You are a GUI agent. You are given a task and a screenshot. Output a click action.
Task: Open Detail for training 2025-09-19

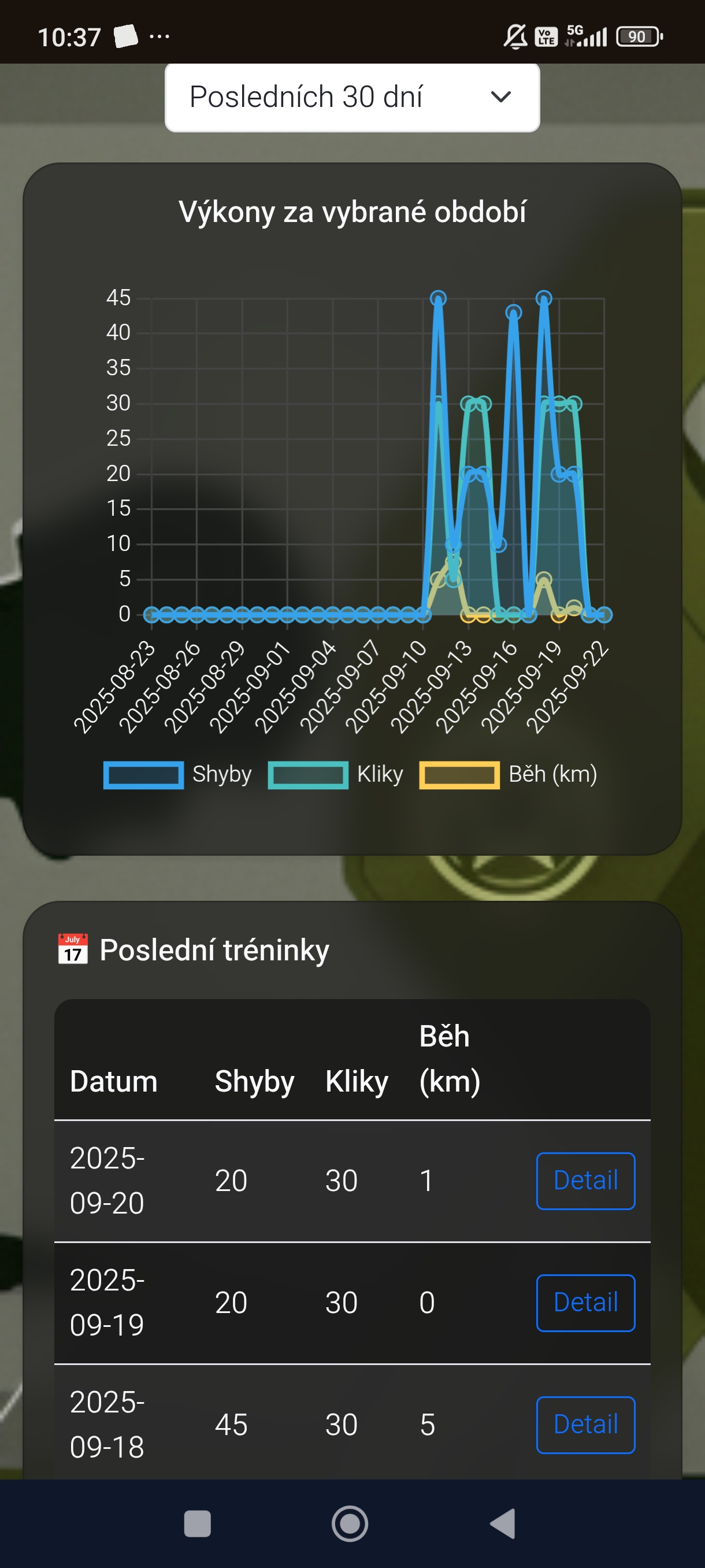pyautogui.click(x=585, y=1302)
